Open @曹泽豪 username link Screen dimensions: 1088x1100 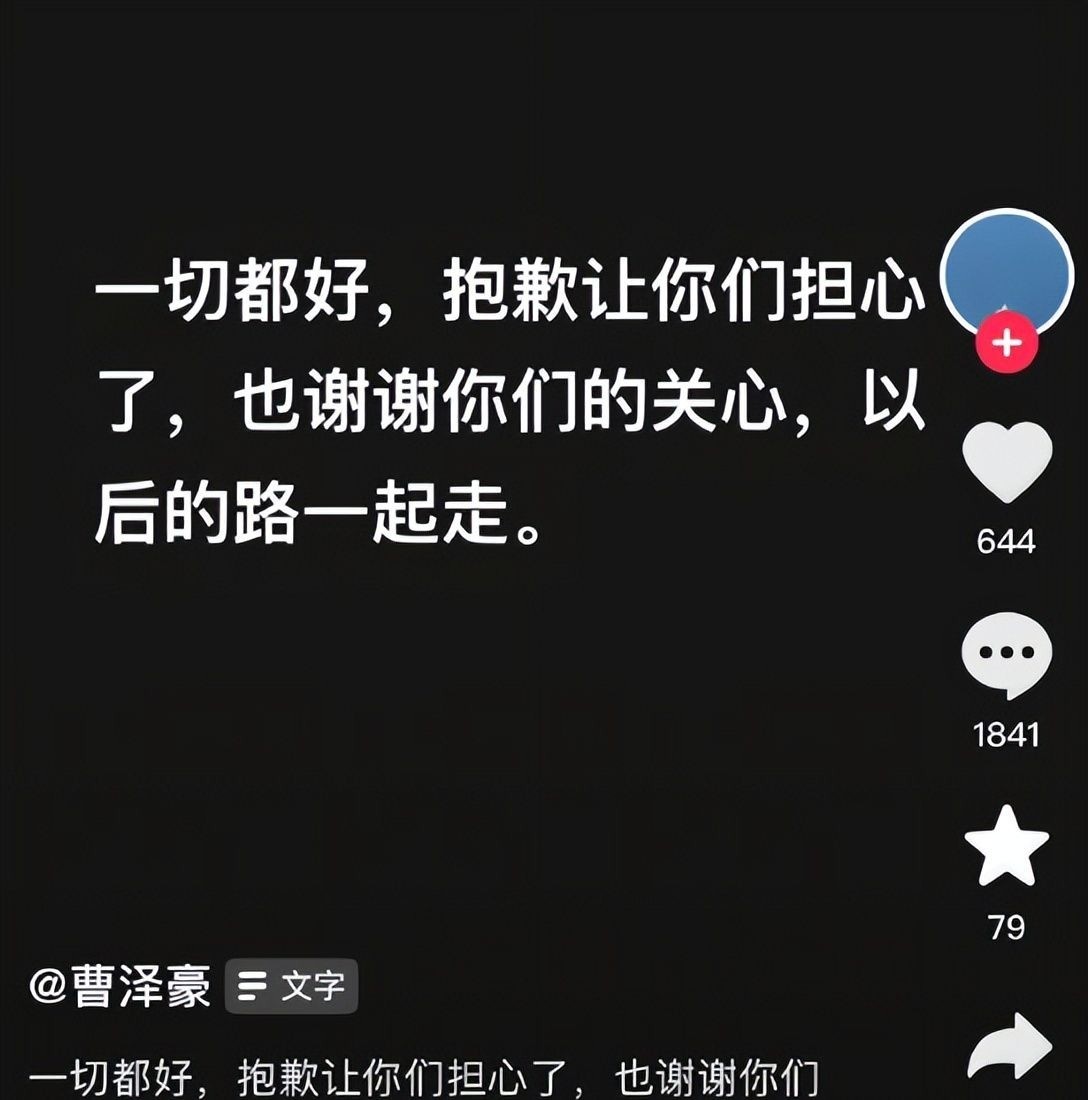pyautogui.click(x=120, y=988)
